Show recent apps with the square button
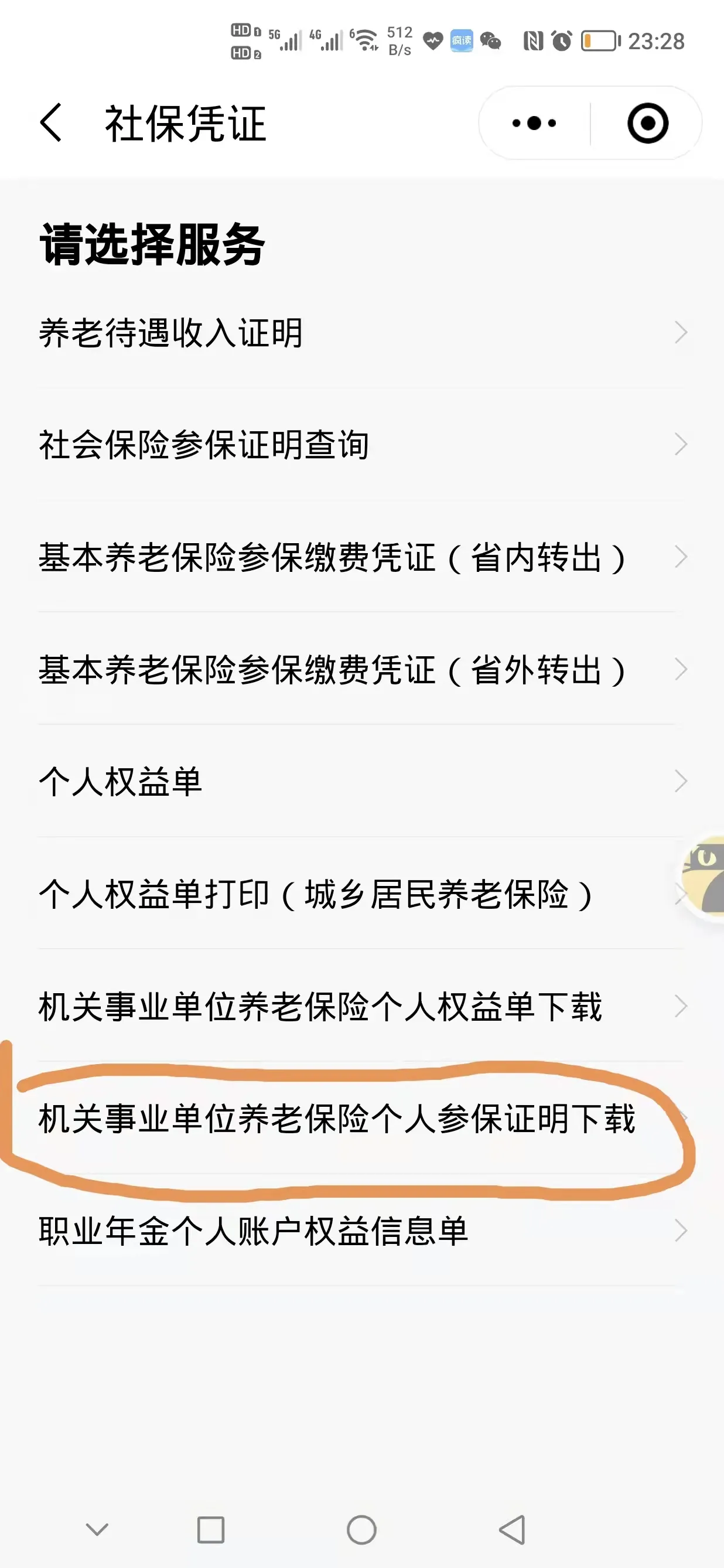Screen dimensions: 724x1568 [210, 1530]
